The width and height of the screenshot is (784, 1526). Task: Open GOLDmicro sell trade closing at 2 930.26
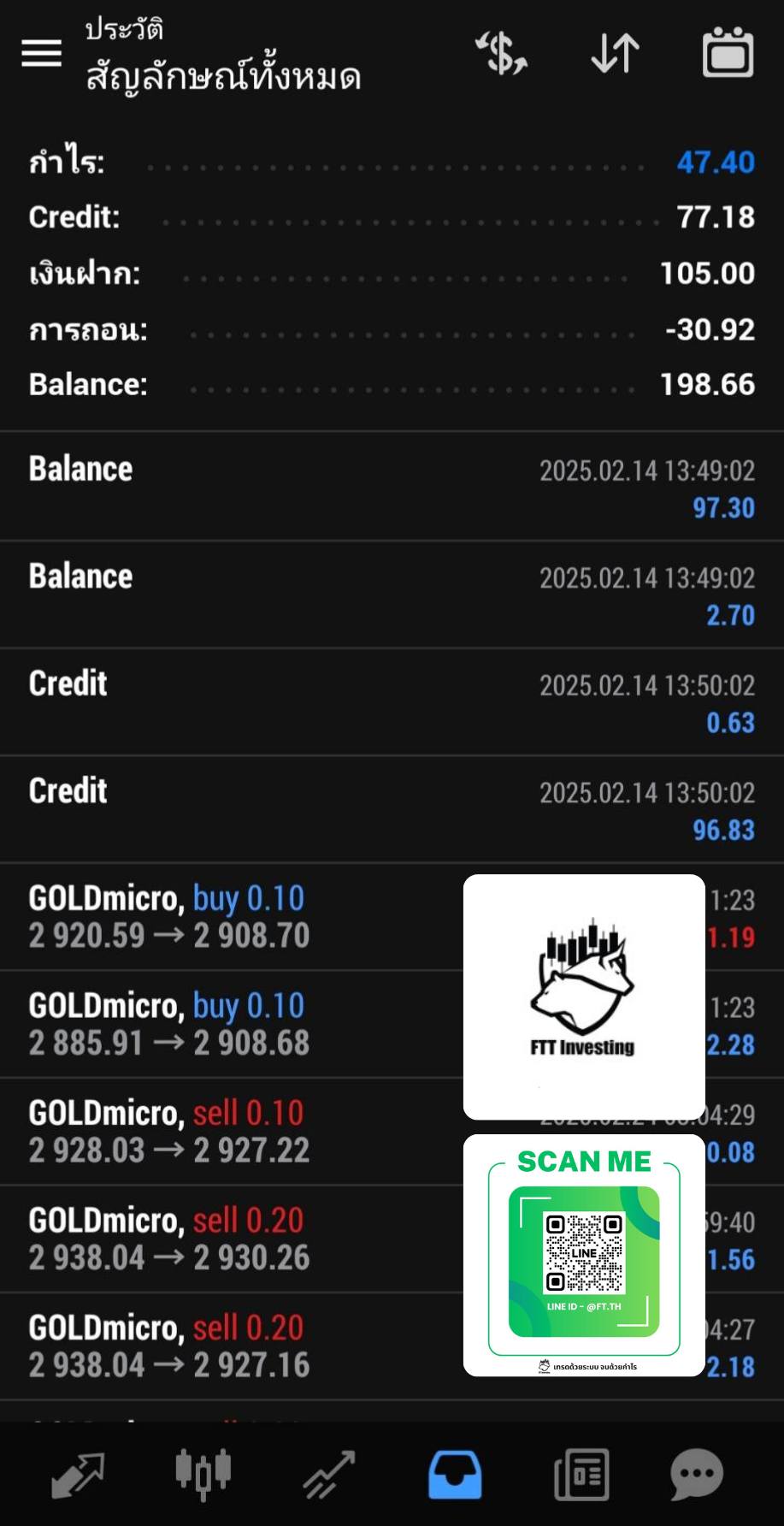pos(392,1239)
